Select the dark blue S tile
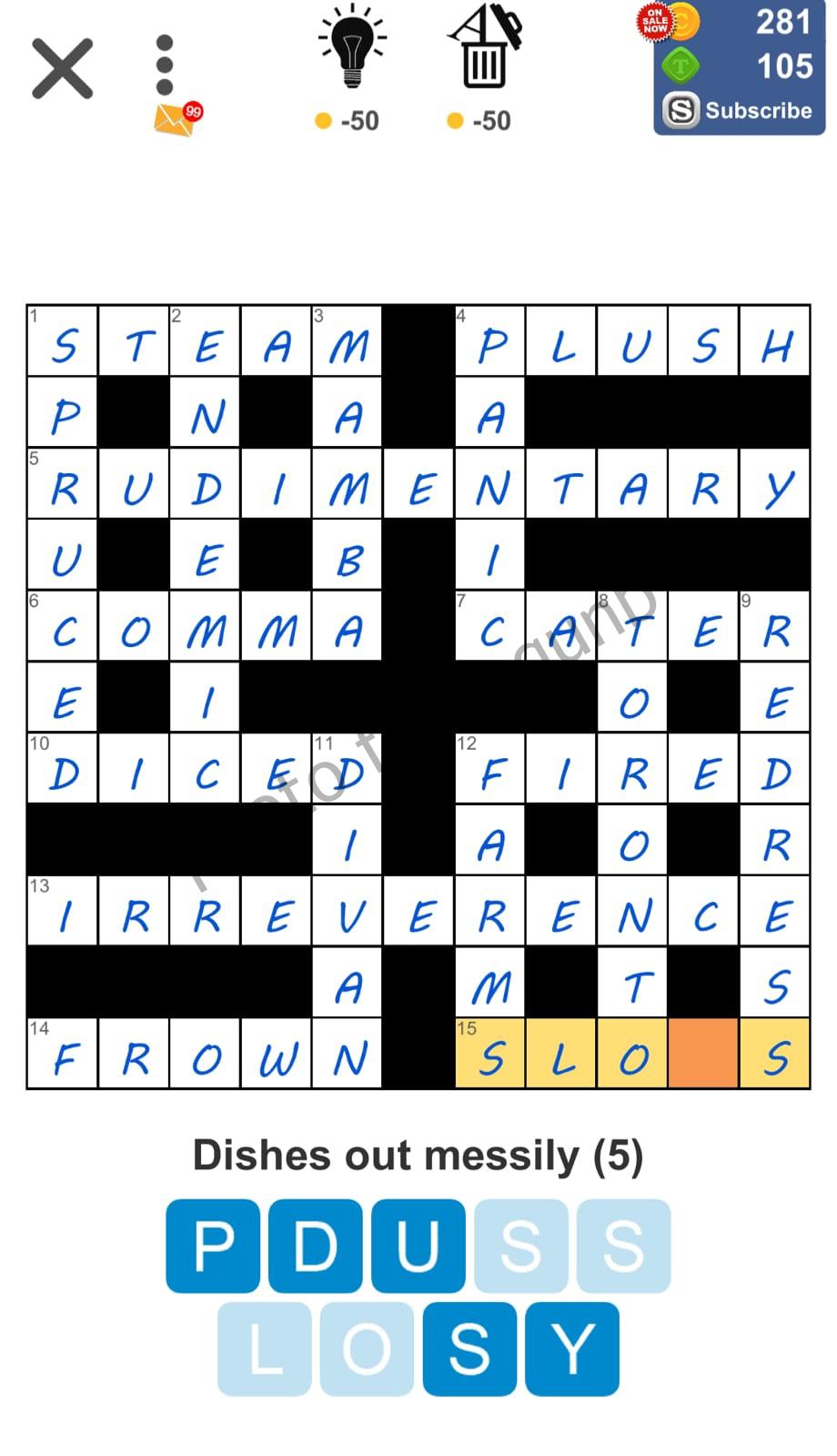Screen dimensions: 837x1456 click(x=469, y=1349)
